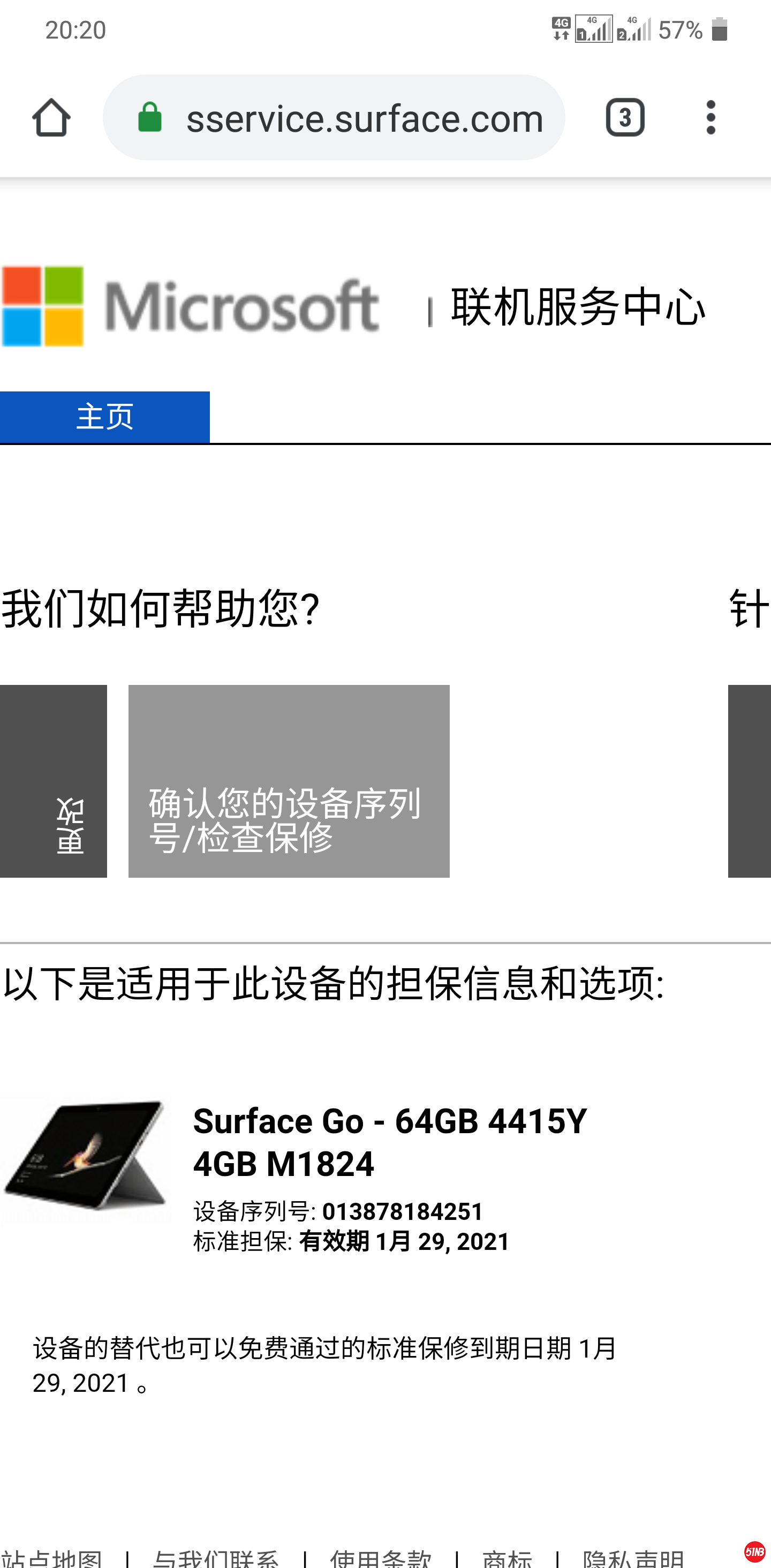Open the 与我们联系 footer link
The height and width of the screenshot is (1568, 771).
(x=215, y=1558)
